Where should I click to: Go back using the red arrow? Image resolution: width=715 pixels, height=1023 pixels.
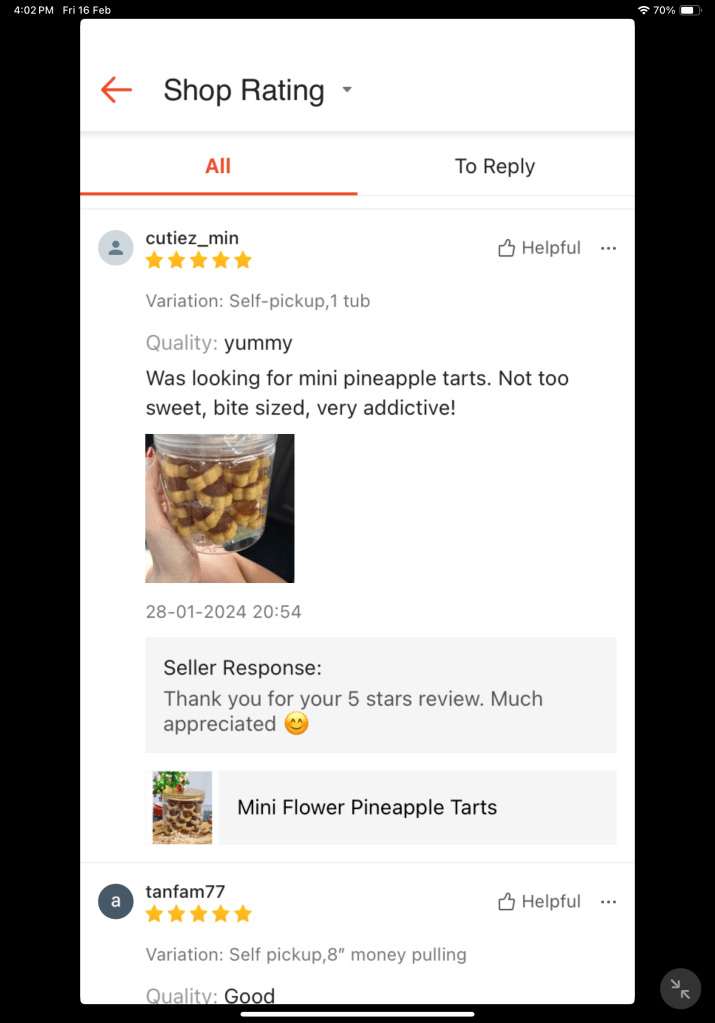point(116,90)
